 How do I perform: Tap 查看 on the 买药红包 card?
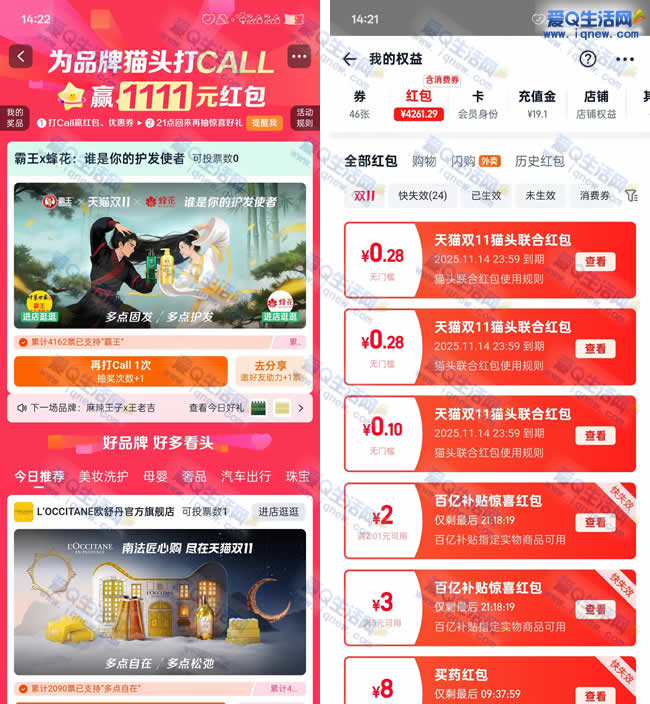pos(595,694)
